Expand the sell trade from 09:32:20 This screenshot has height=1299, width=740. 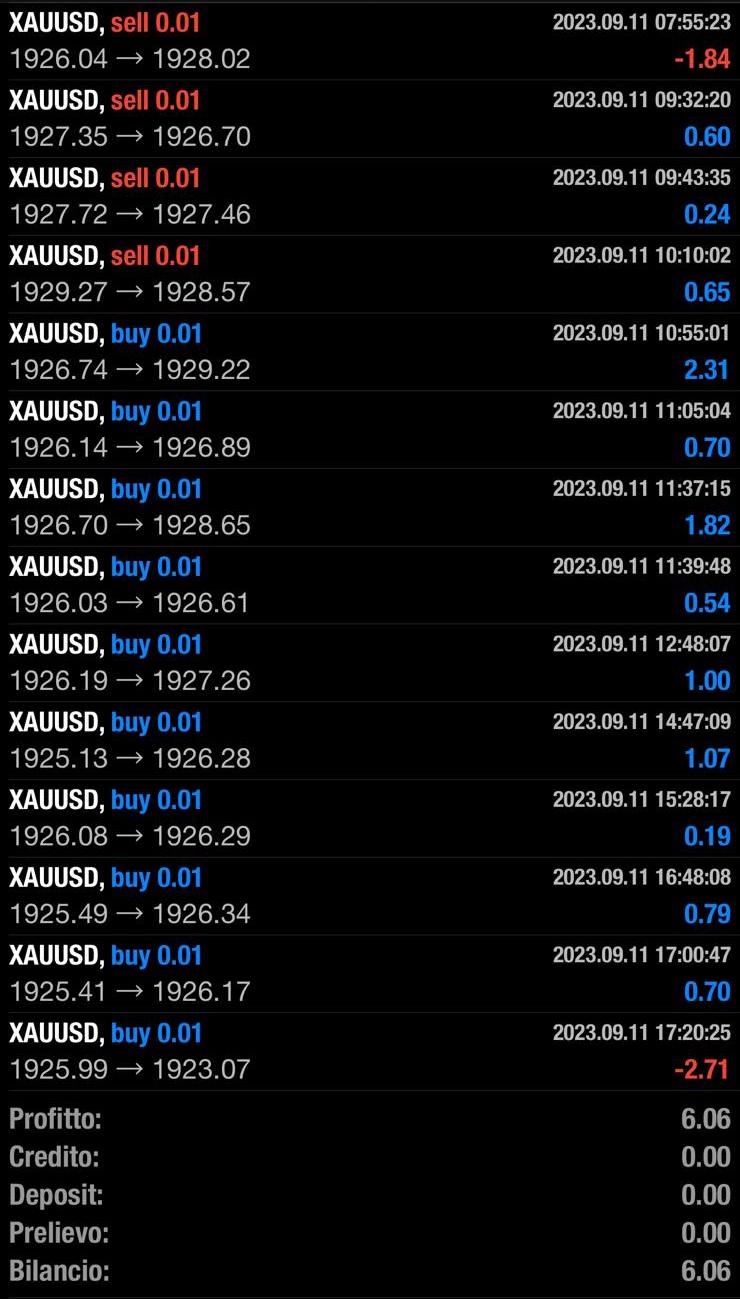tap(370, 119)
